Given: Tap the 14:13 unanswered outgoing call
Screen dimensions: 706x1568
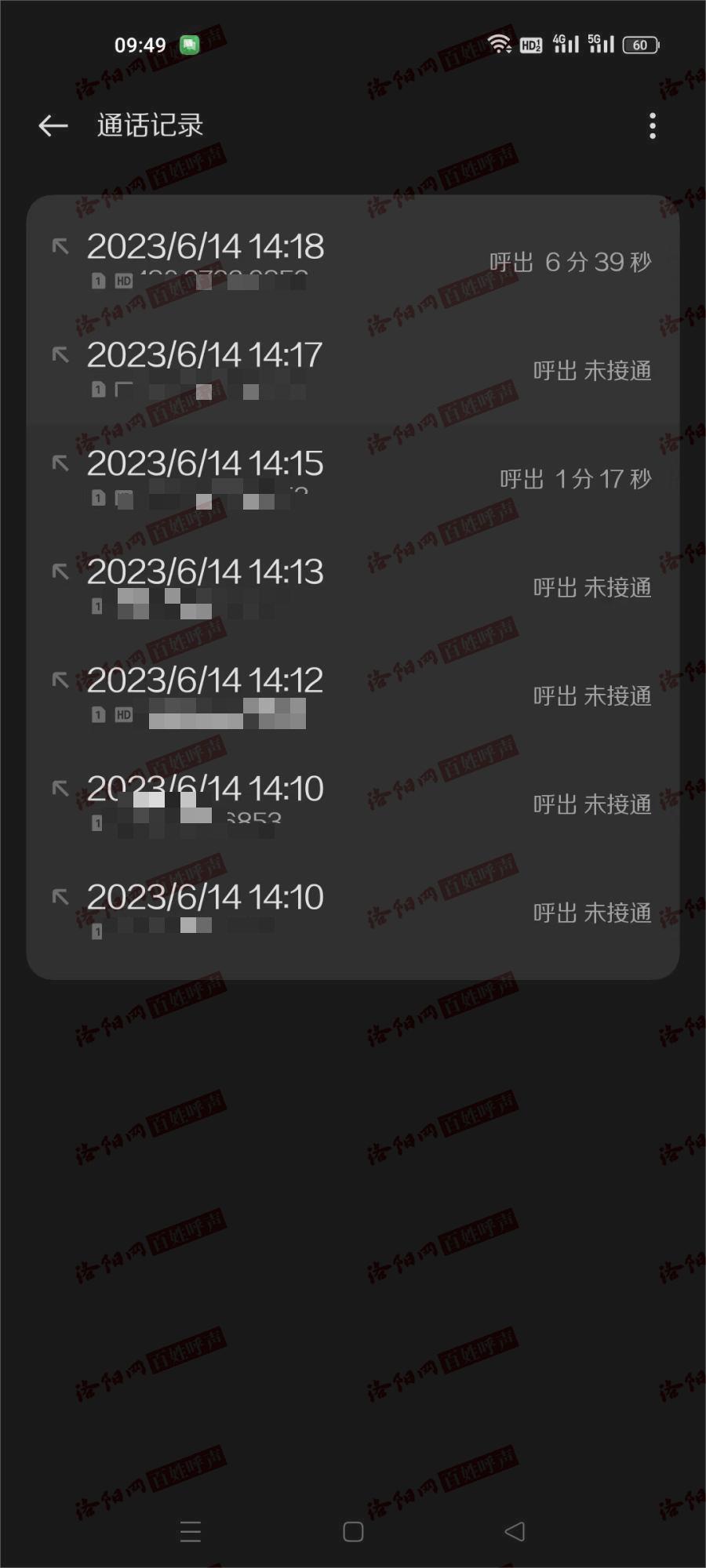Looking at the screenshot, I should 353,586.
